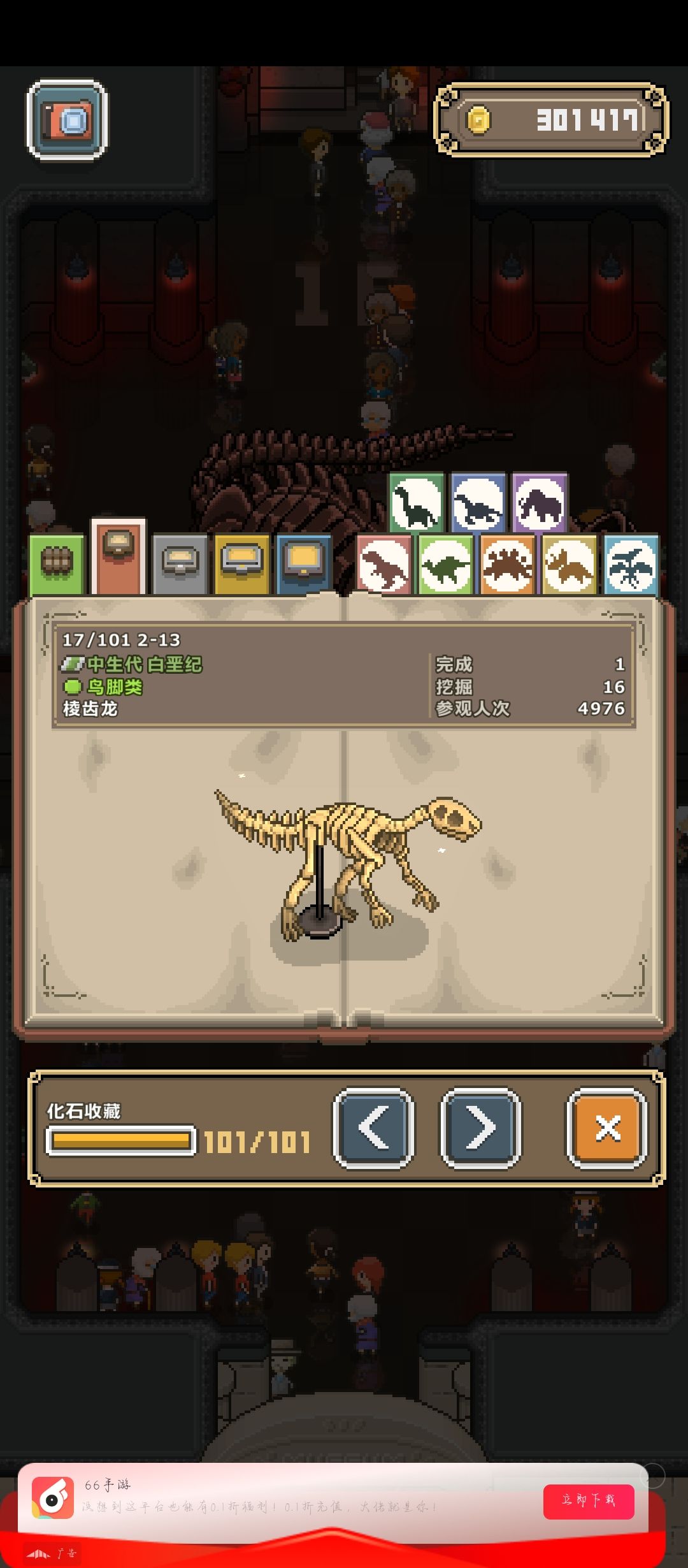Screen dimensions: 688x1568
Task: Select the green fossil cabinet drawer icon
Action: [x=57, y=565]
